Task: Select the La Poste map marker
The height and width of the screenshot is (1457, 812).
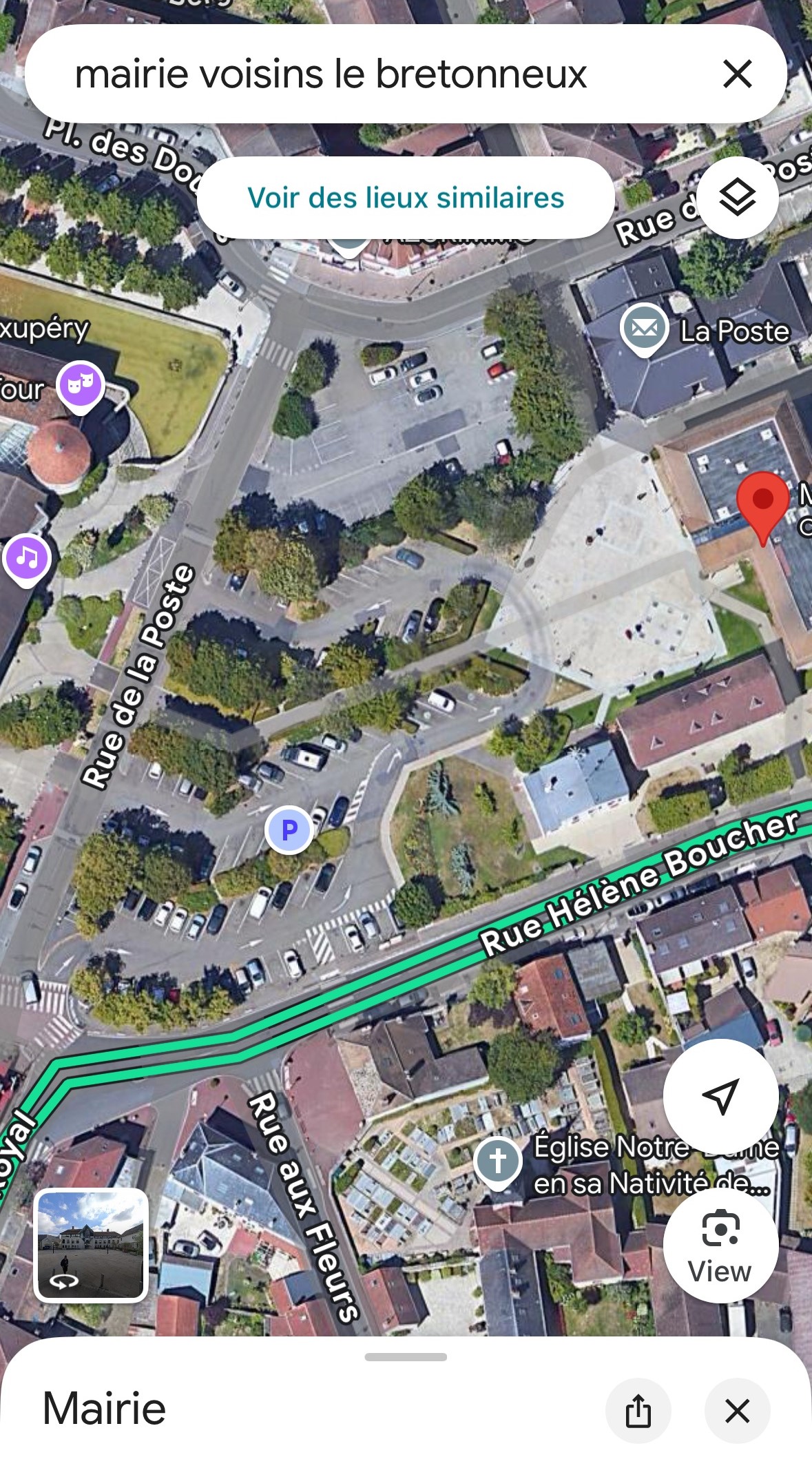Action: (x=644, y=329)
